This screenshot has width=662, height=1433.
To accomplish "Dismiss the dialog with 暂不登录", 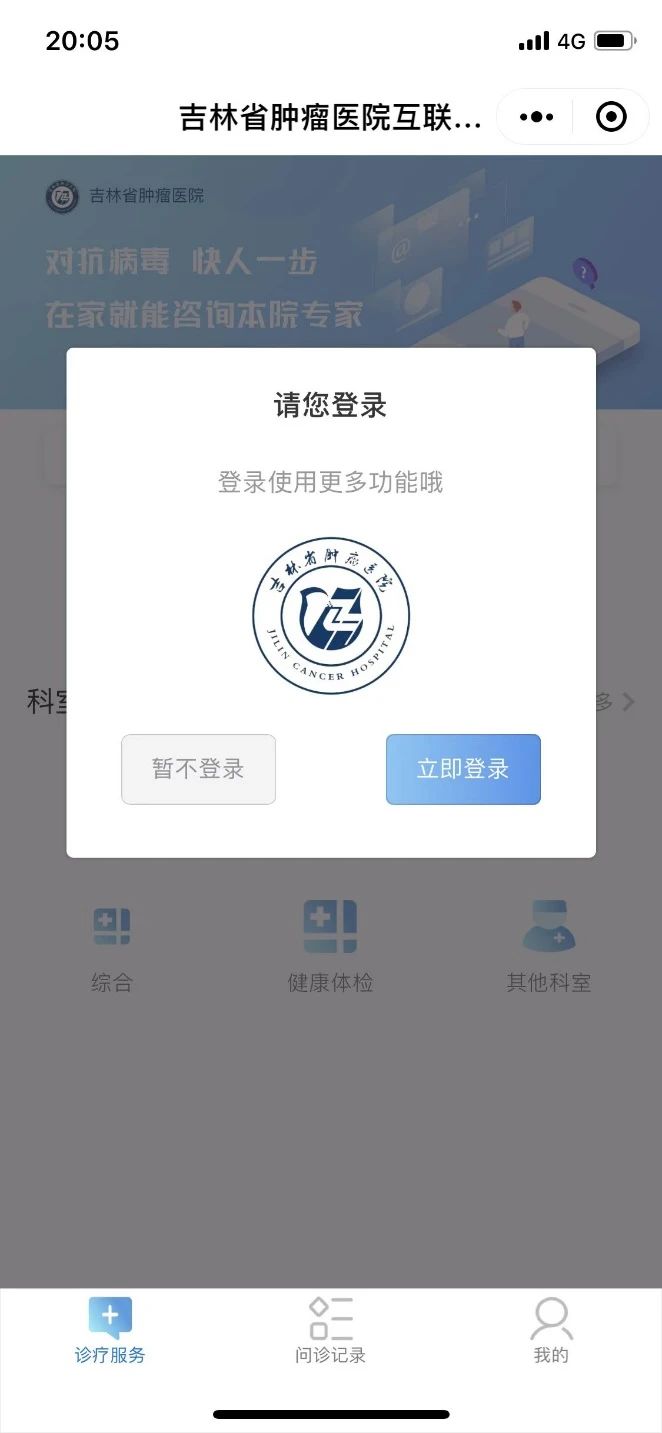I will [198, 769].
